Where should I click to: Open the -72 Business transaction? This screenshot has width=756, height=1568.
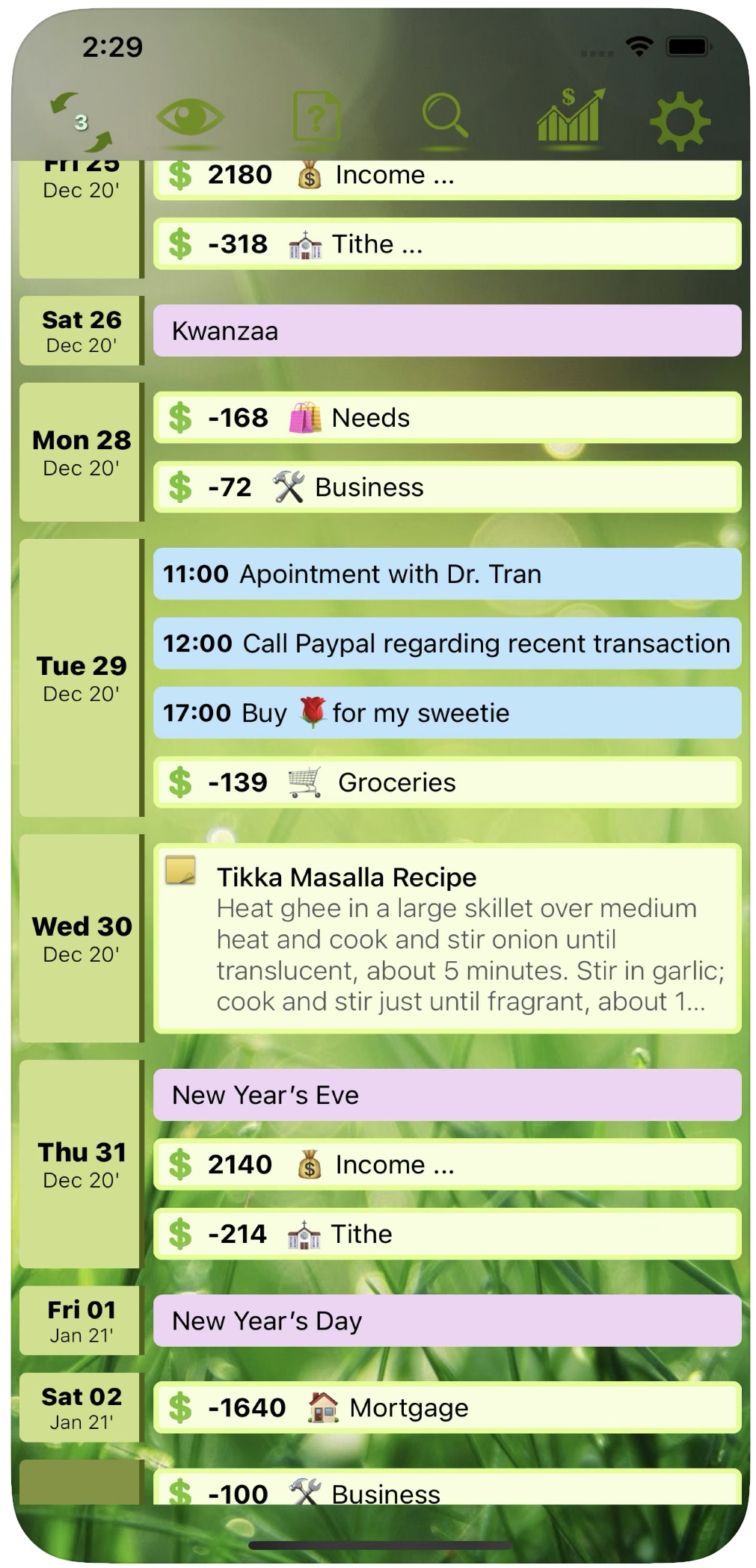[x=446, y=487]
